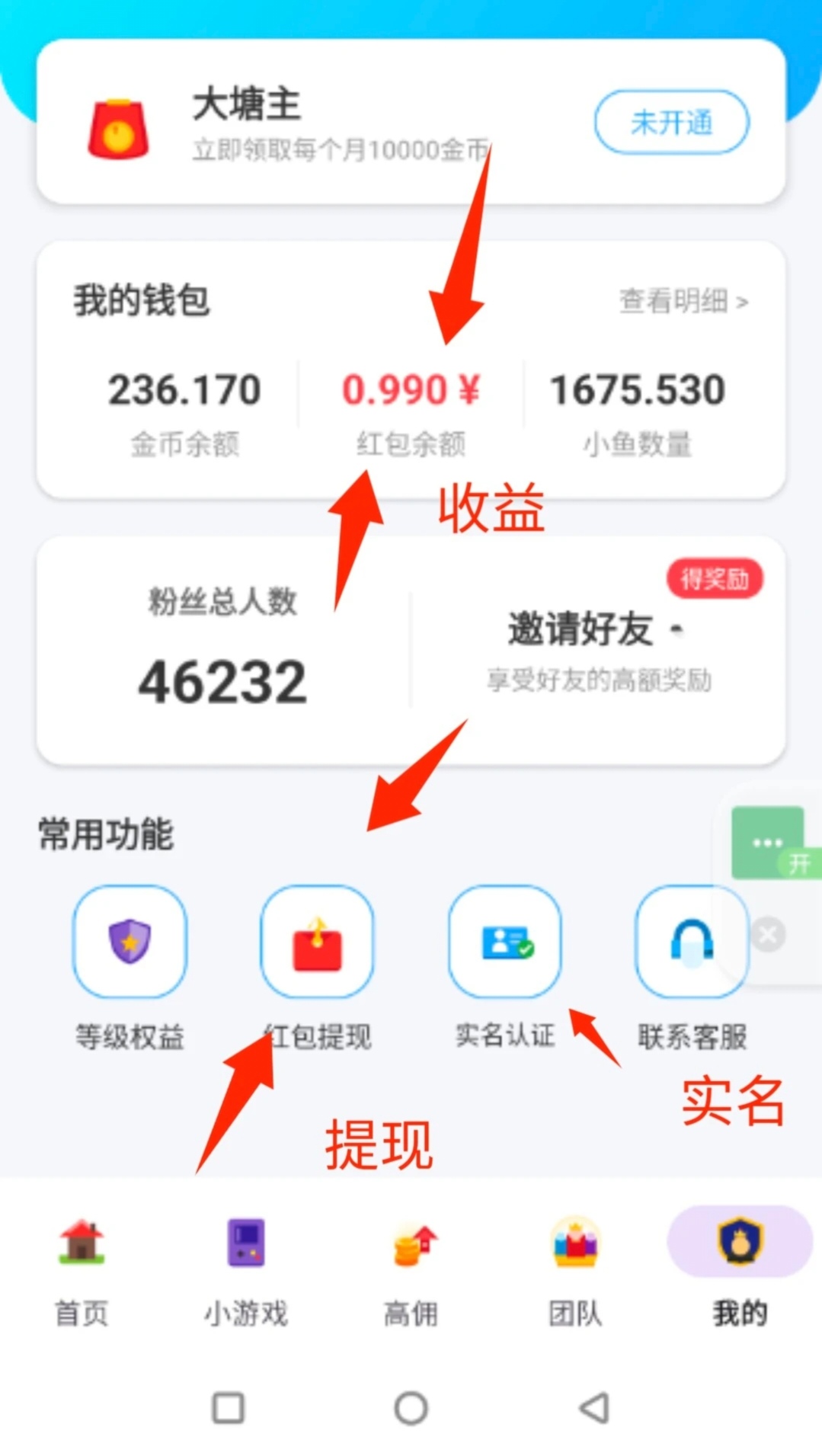Switch to the 高佣 tab
Image resolution: width=822 pixels, height=1456 pixels.
(x=411, y=1266)
